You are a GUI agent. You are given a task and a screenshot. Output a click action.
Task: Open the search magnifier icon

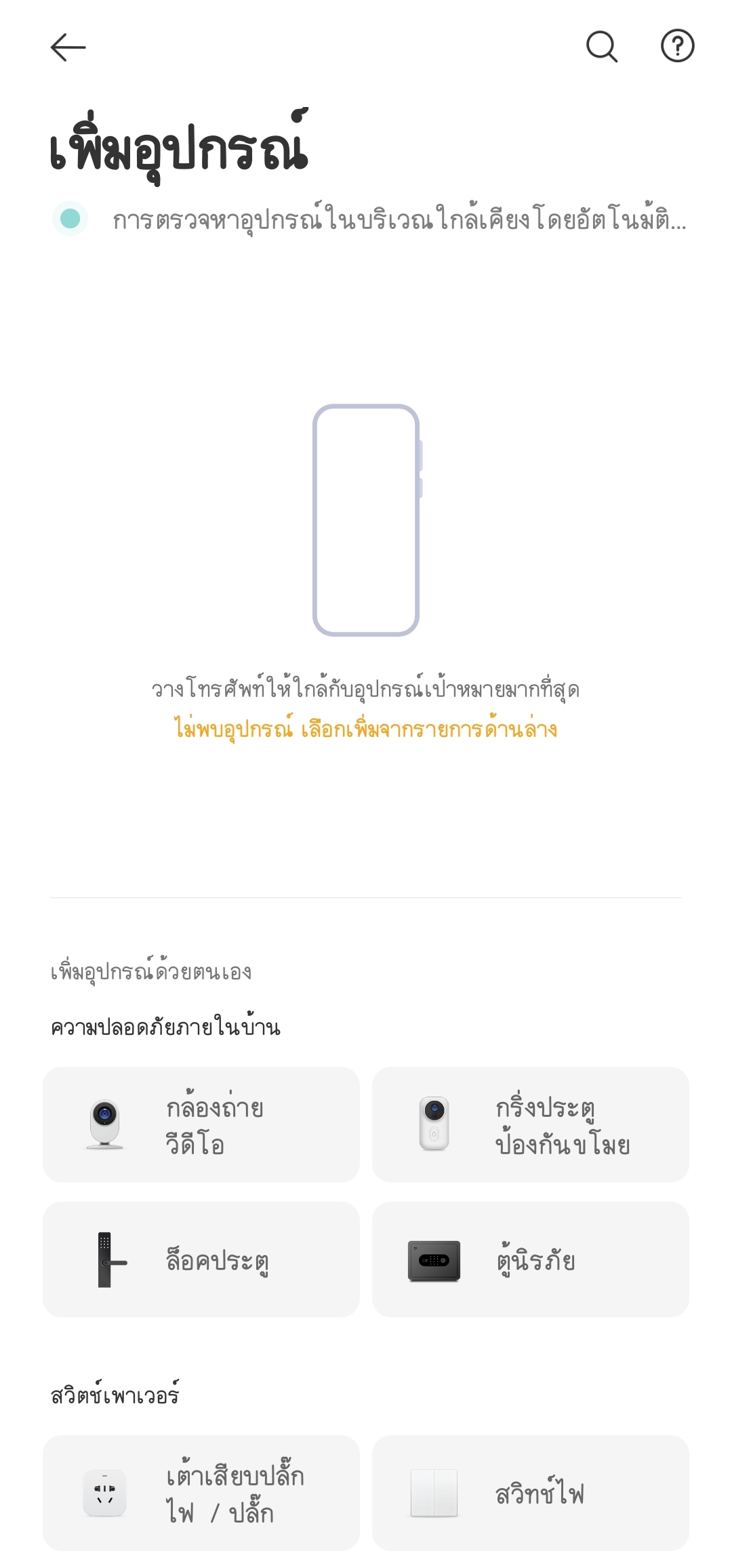[x=602, y=47]
